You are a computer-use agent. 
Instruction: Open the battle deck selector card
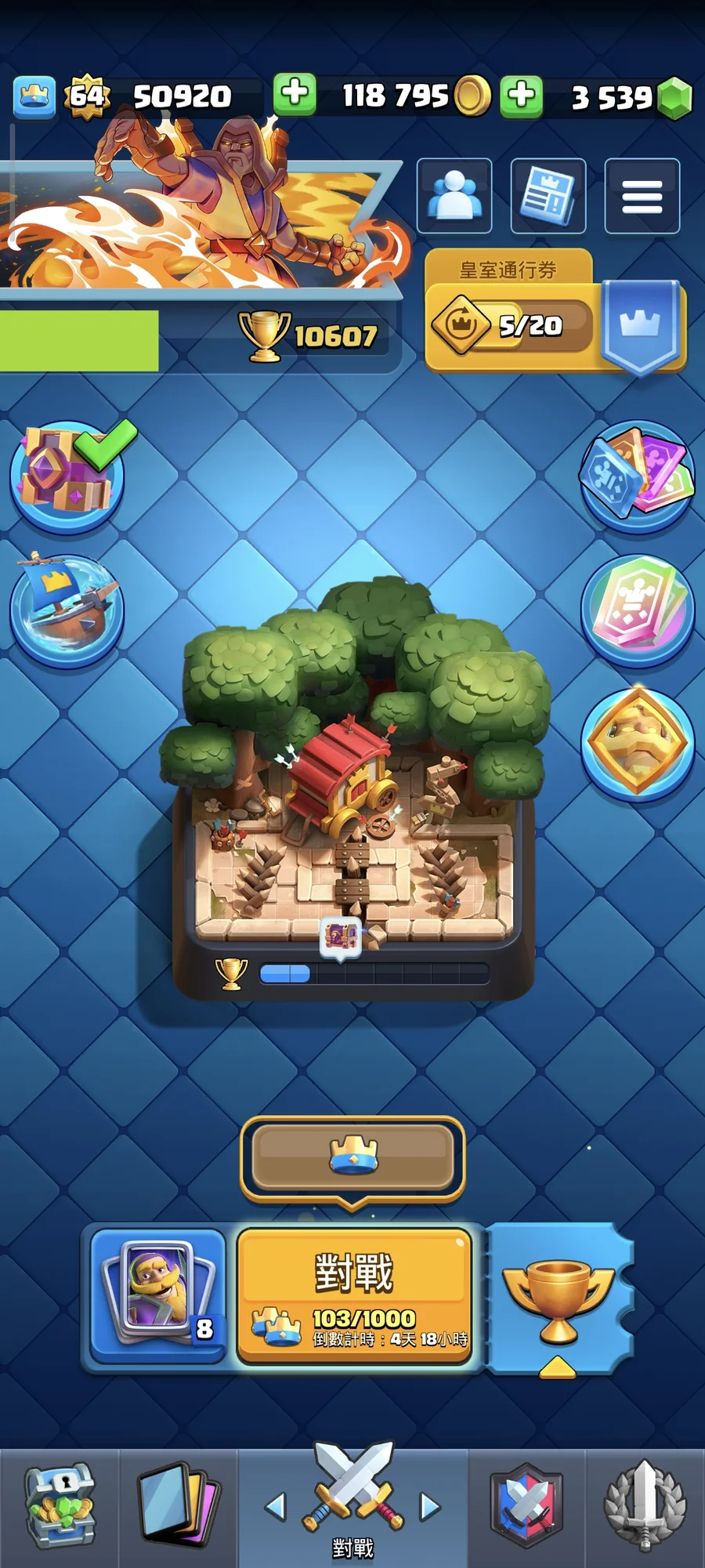(158, 1295)
